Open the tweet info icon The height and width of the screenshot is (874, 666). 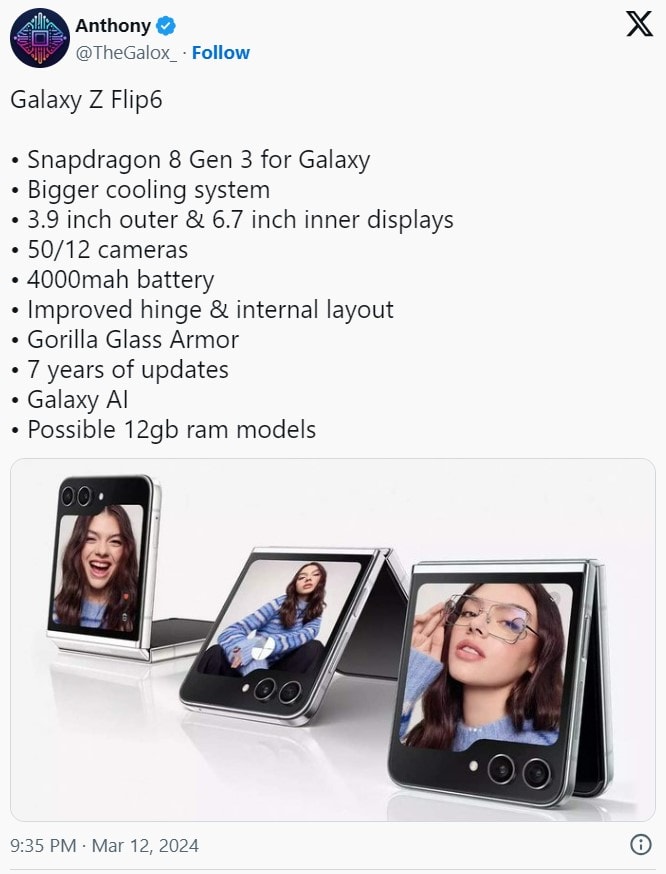pos(640,845)
